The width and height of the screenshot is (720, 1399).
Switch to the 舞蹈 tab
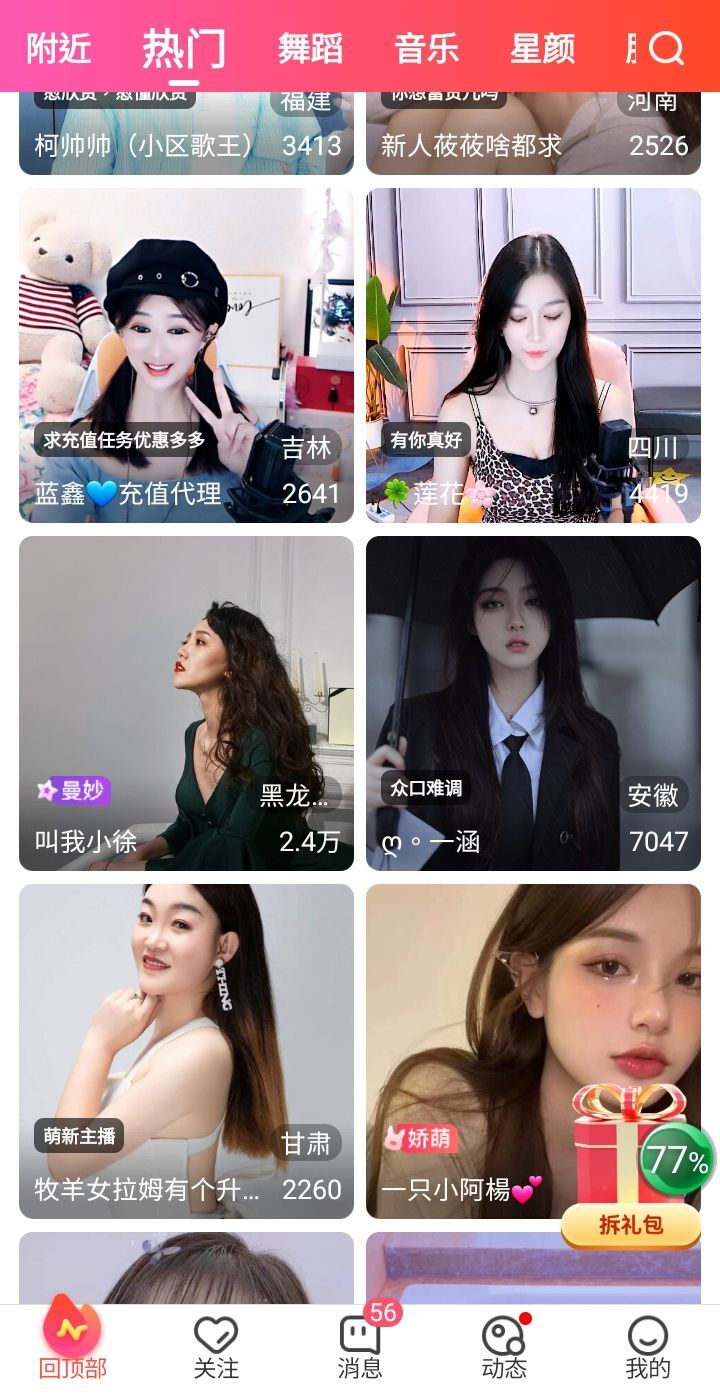310,48
